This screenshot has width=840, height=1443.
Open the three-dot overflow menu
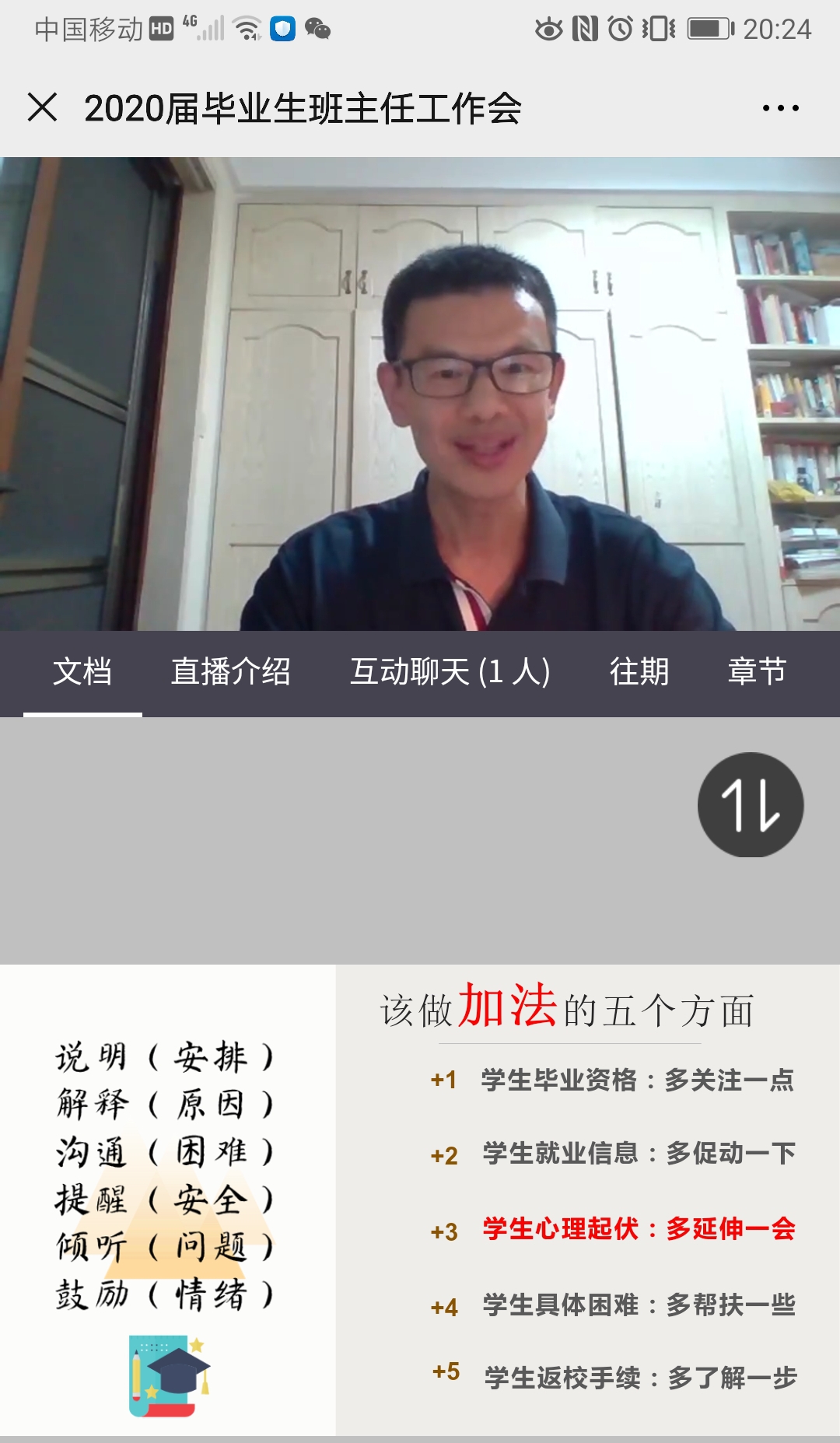780,108
